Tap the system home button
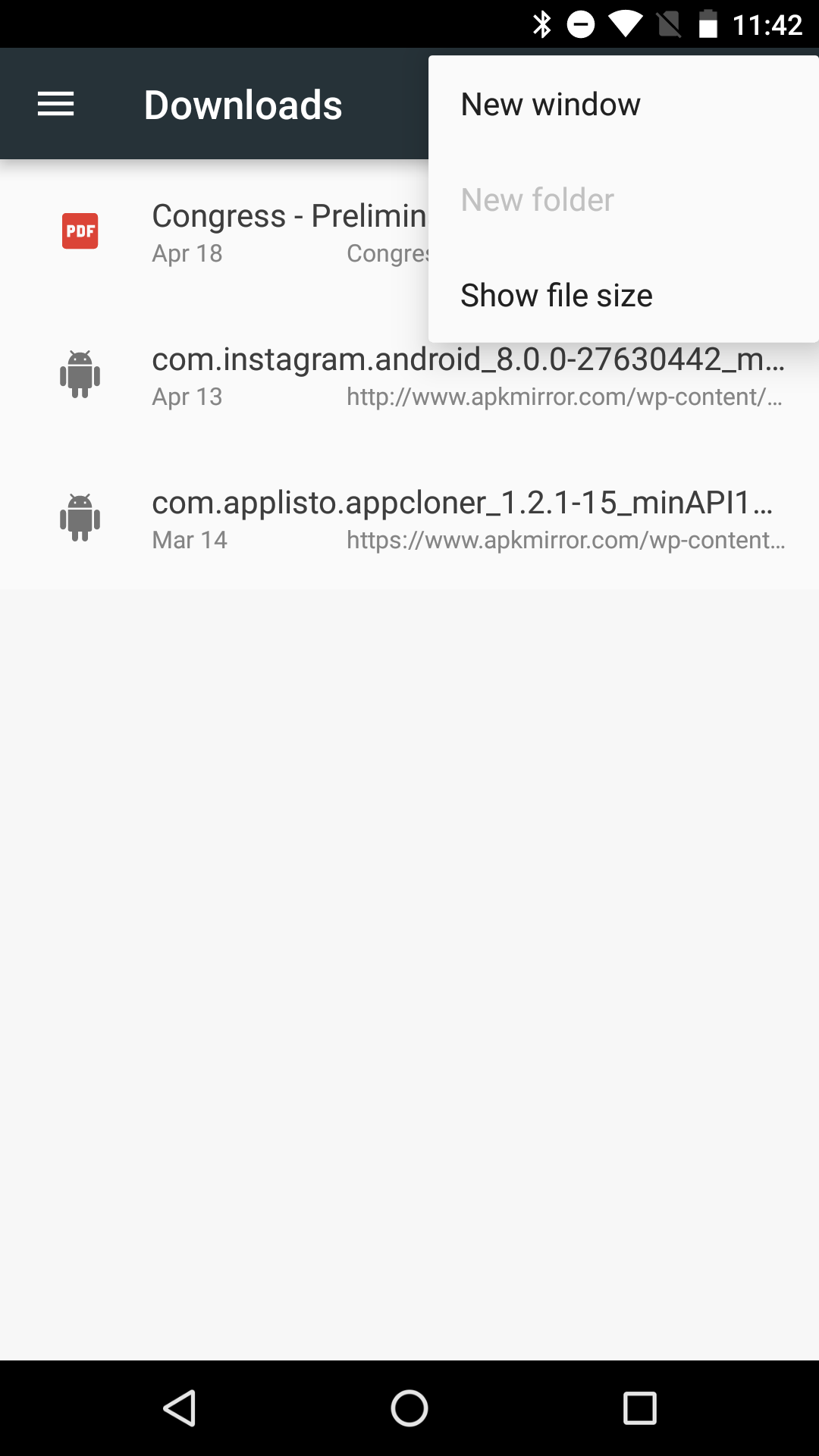The image size is (819, 1456). pos(409,1408)
